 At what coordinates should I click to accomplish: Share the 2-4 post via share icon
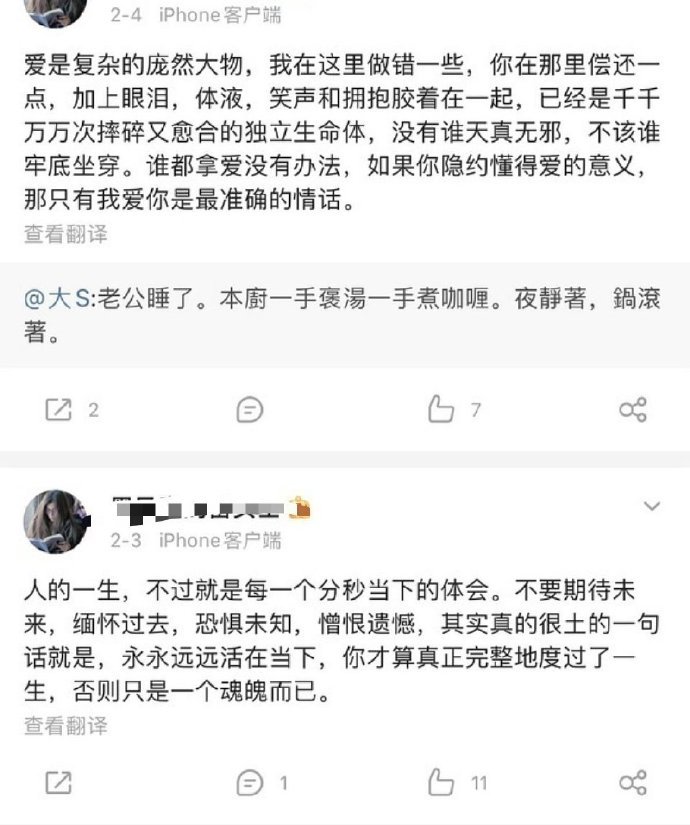pyautogui.click(x=632, y=409)
